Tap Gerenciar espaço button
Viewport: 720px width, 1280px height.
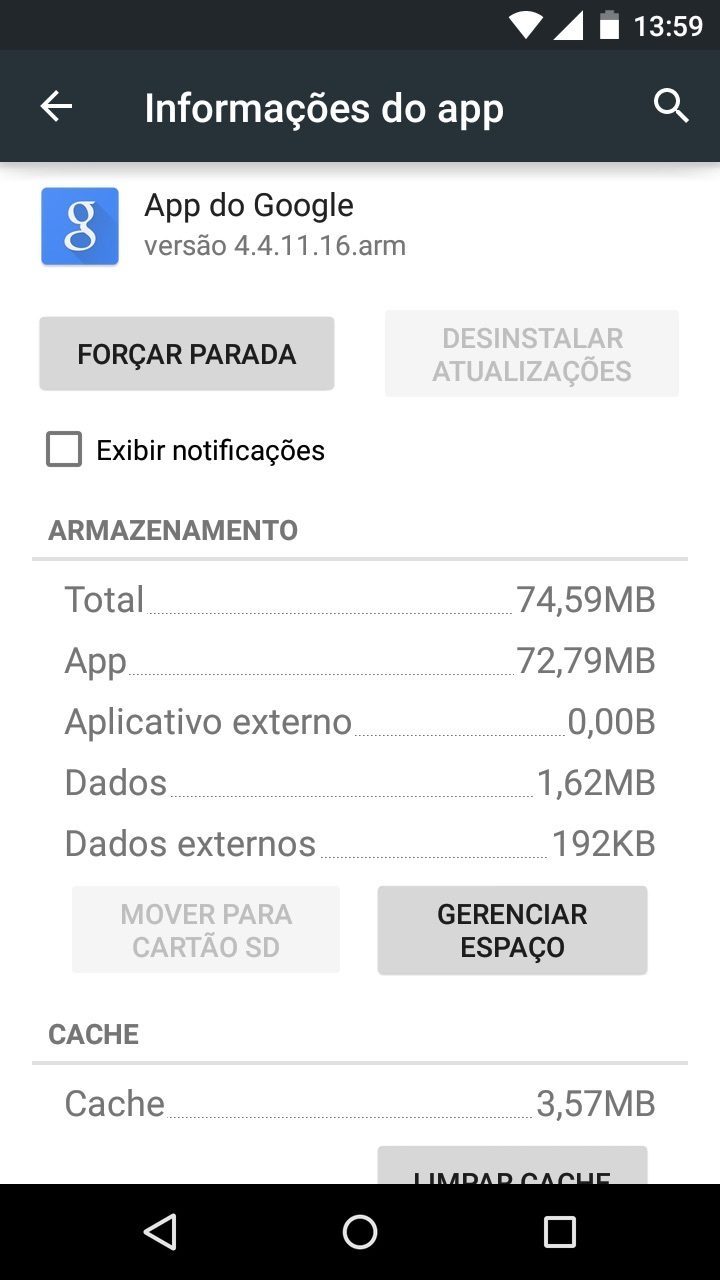pyautogui.click(x=512, y=930)
